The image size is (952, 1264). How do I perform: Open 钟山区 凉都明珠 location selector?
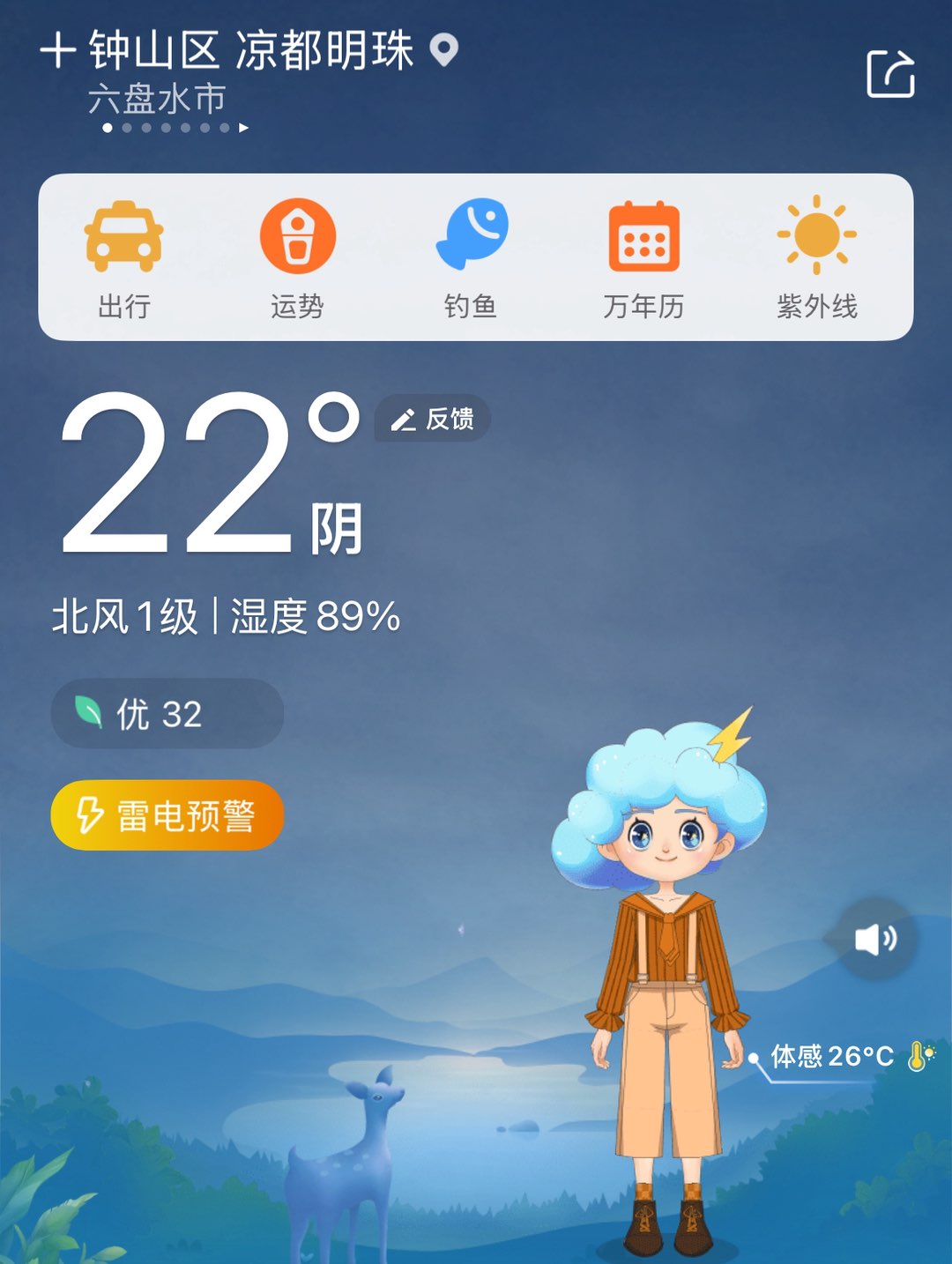pyautogui.click(x=252, y=50)
